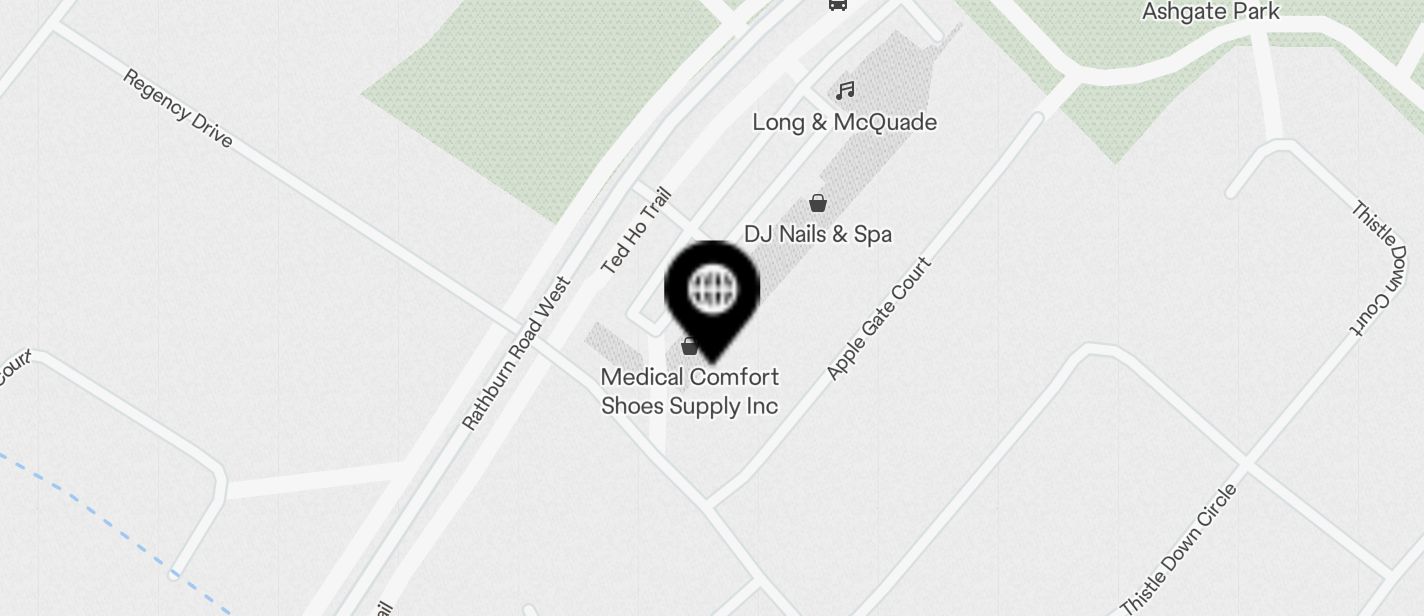Select the DJ Nails & Spa marker
Screen dimensions: 1424x616
pos(818,204)
